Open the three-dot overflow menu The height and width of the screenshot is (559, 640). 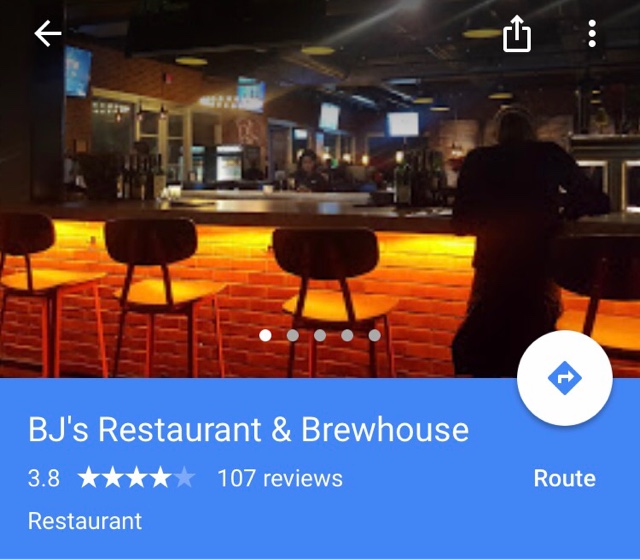(592, 34)
